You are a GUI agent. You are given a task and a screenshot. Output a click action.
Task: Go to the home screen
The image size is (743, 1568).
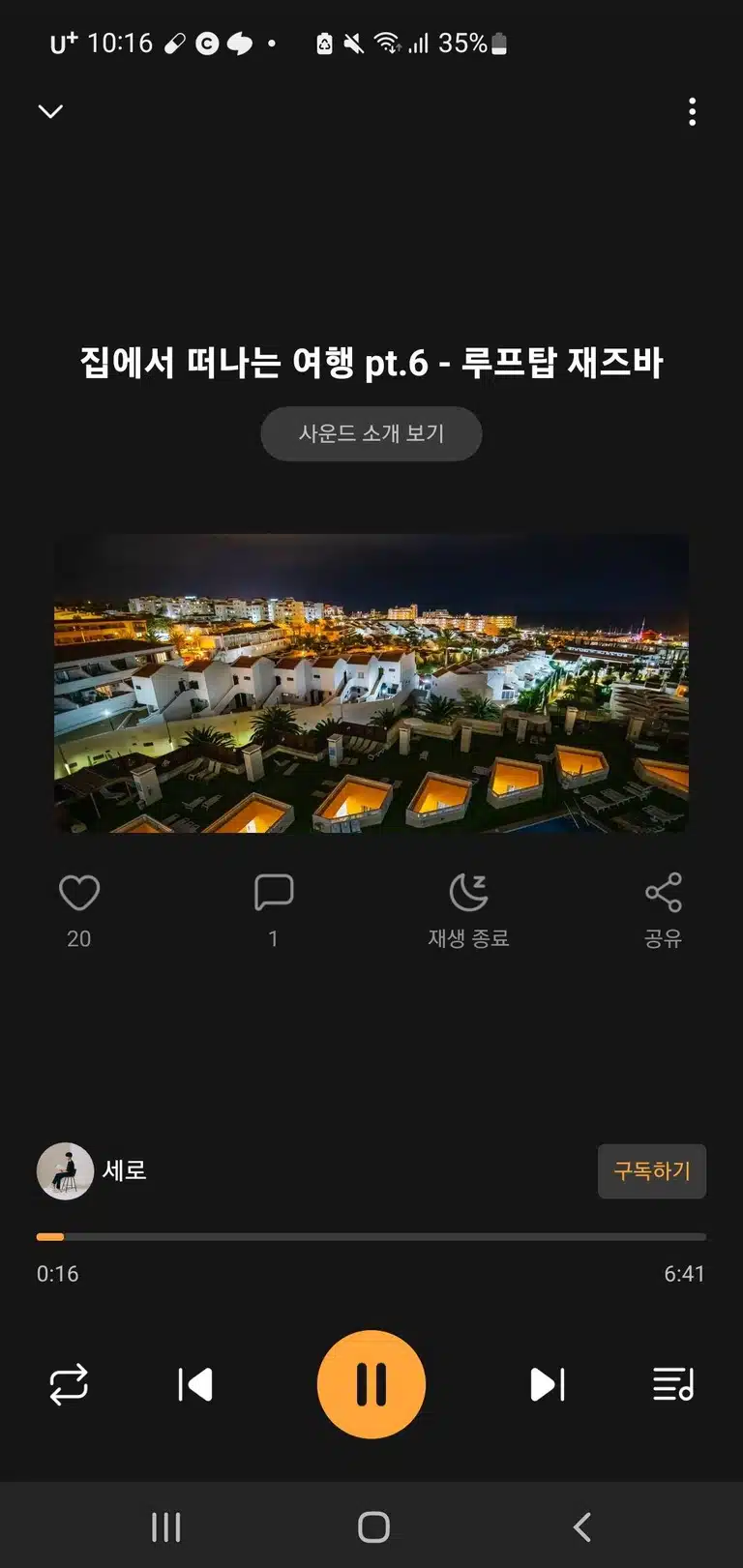tap(373, 1527)
